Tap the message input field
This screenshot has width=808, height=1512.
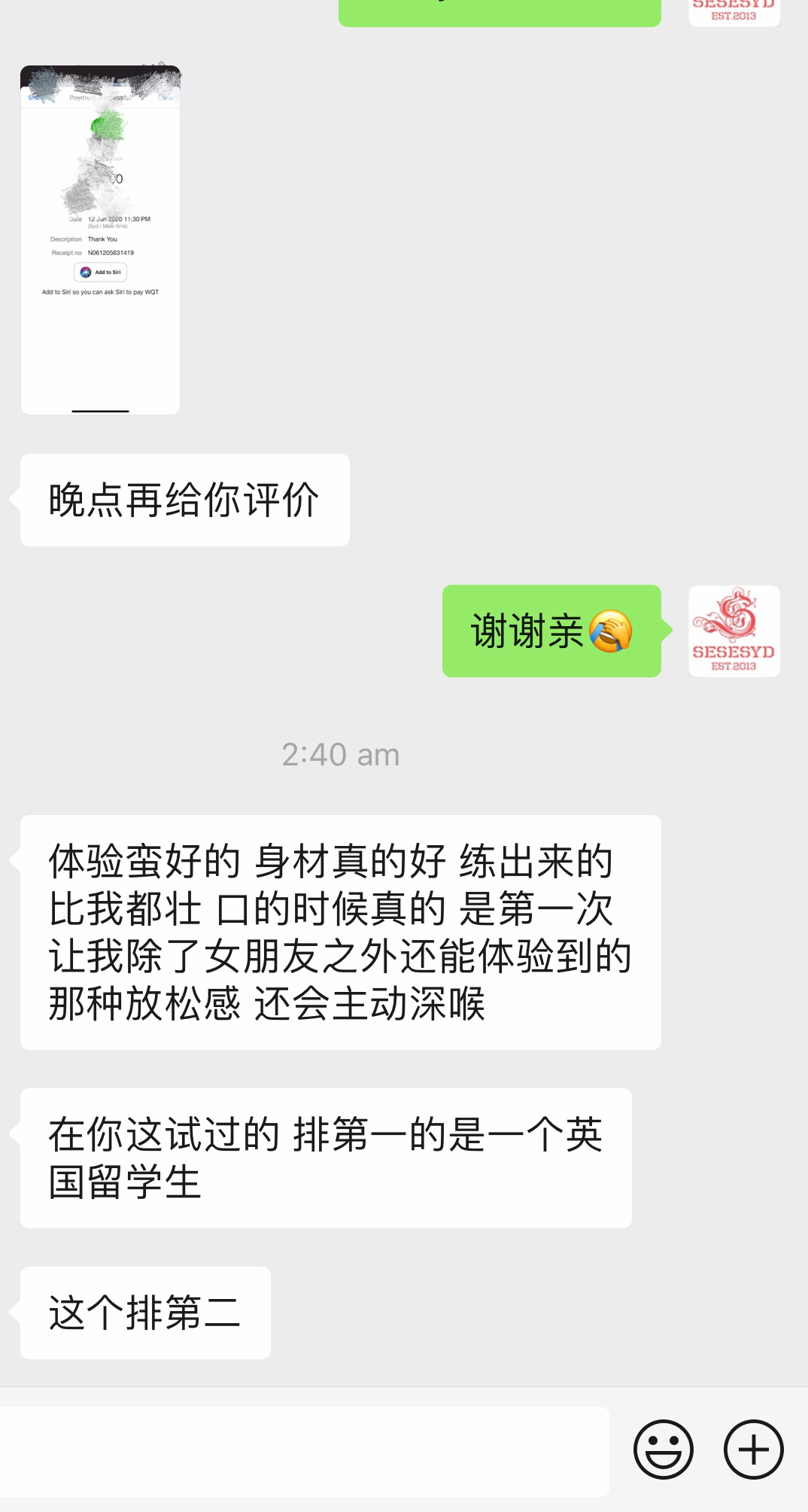pos(304,1450)
